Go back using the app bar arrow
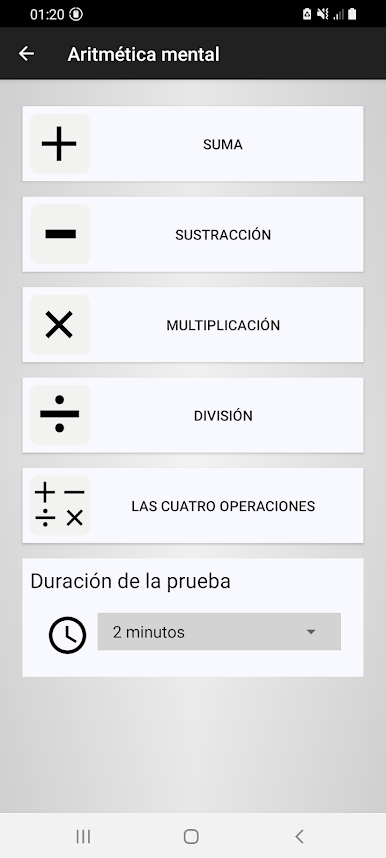Image resolution: width=386 pixels, height=858 pixels. (26, 54)
